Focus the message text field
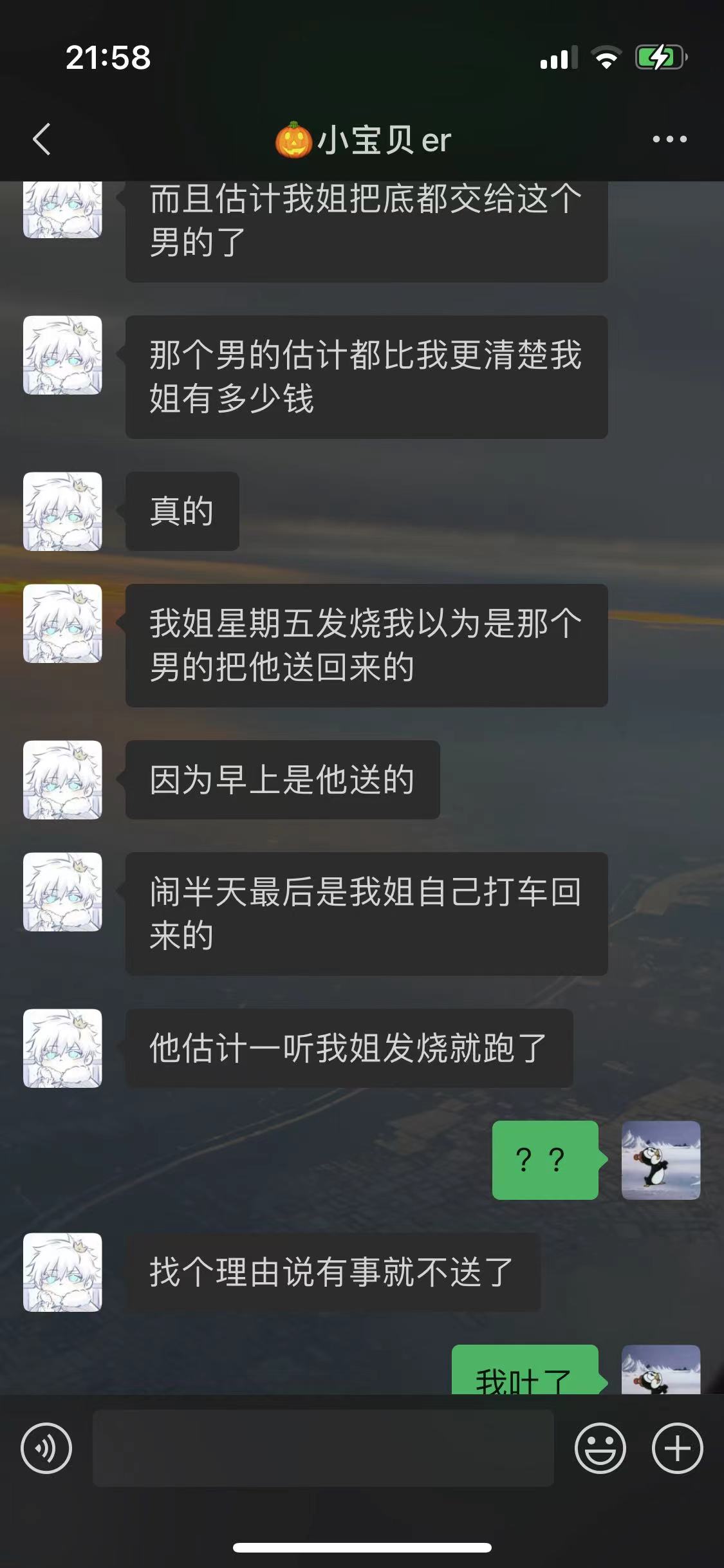Image resolution: width=724 pixels, height=1568 pixels. [323, 1448]
